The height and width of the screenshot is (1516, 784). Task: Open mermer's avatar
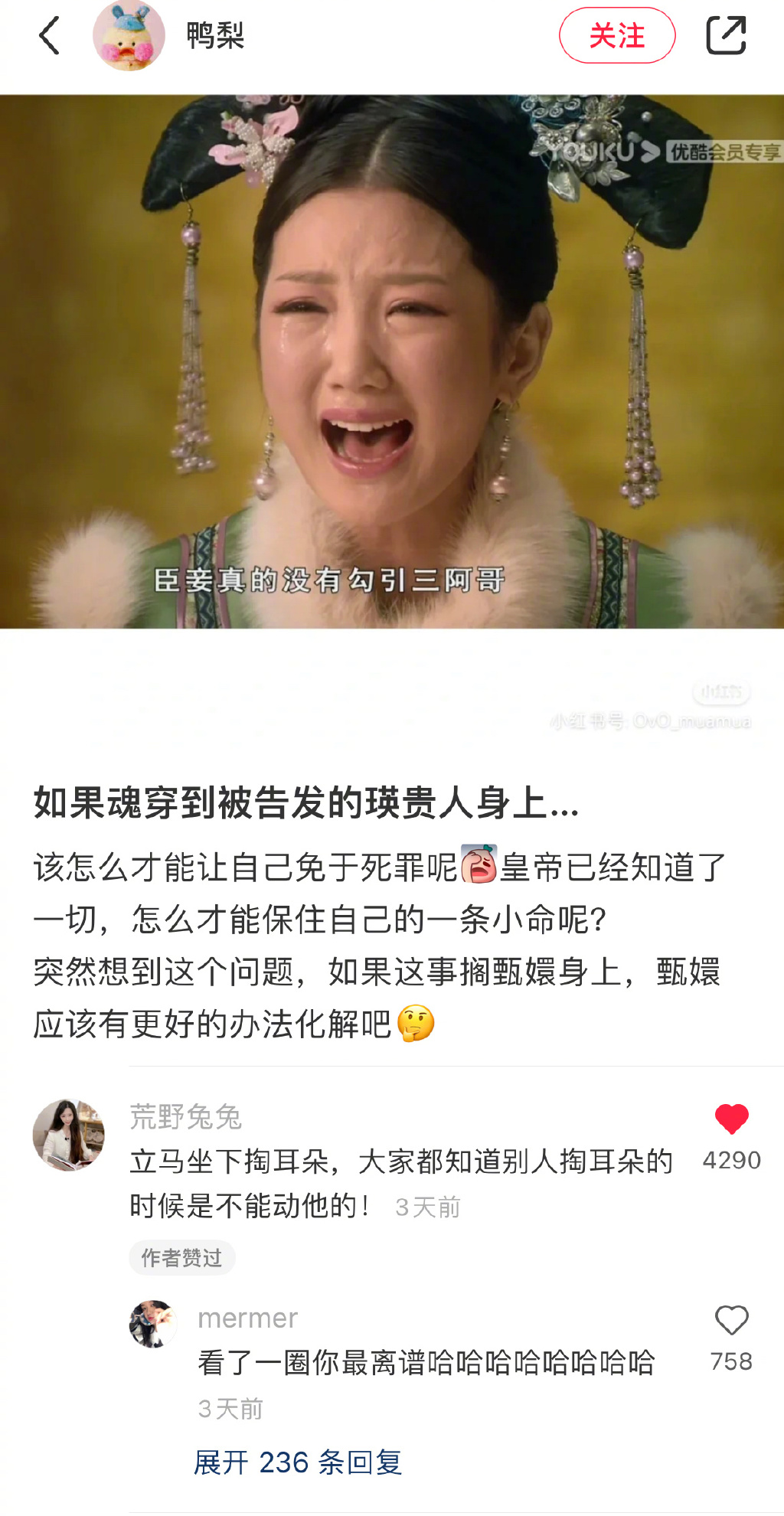(153, 1324)
